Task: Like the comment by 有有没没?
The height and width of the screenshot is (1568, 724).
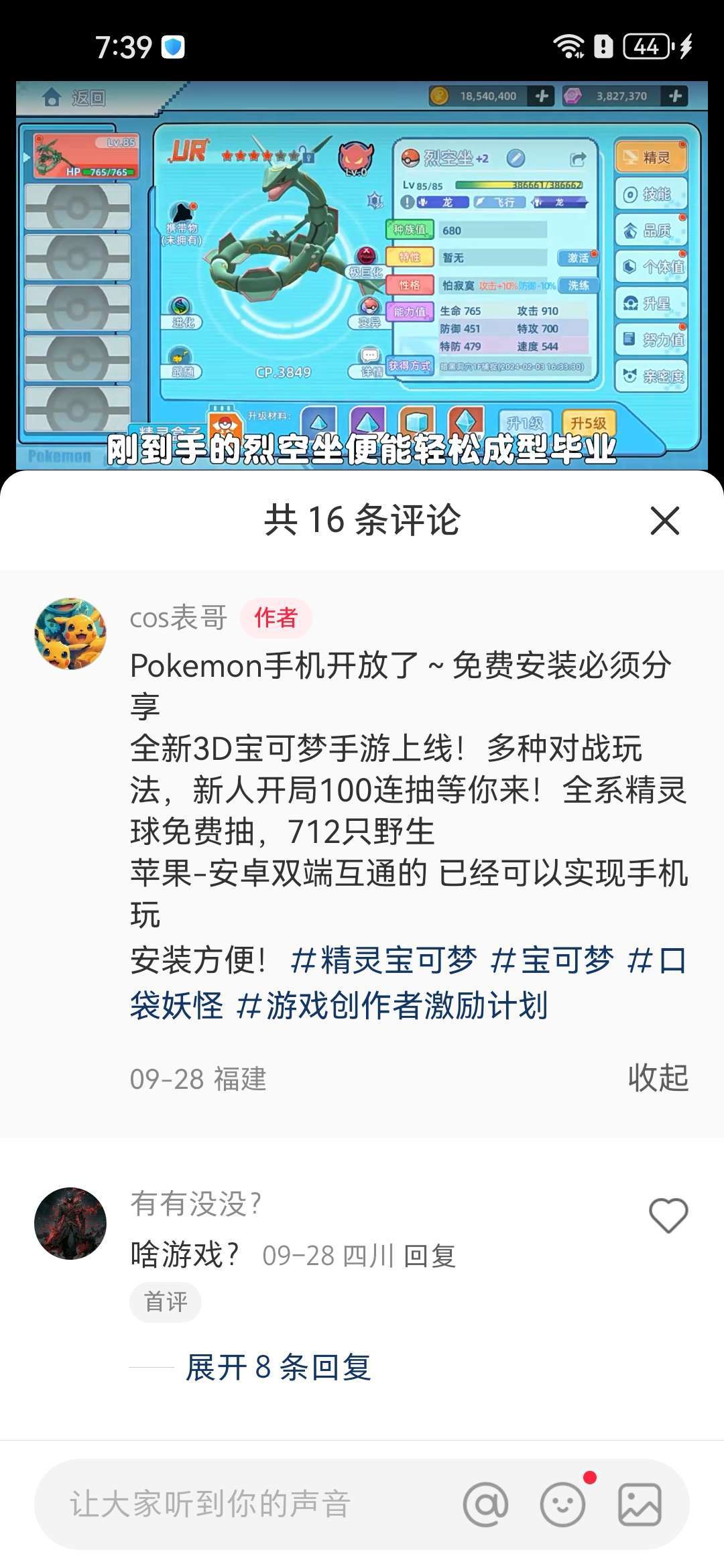Action: (x=668, y=1215)
